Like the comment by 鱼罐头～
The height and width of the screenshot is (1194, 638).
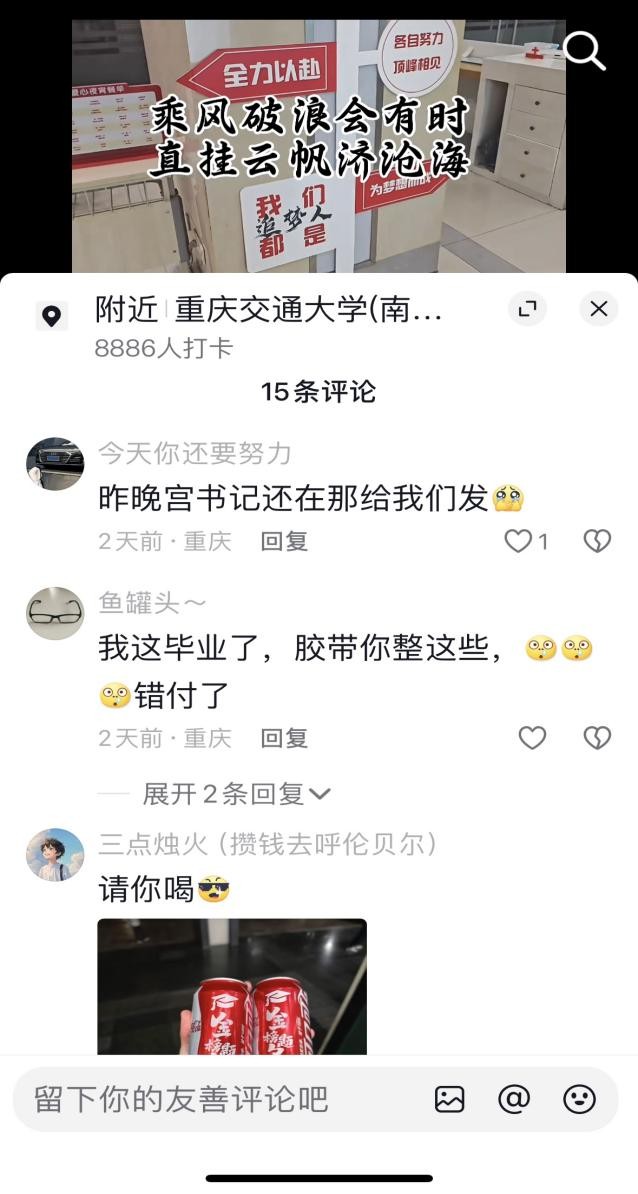(532, 738)
